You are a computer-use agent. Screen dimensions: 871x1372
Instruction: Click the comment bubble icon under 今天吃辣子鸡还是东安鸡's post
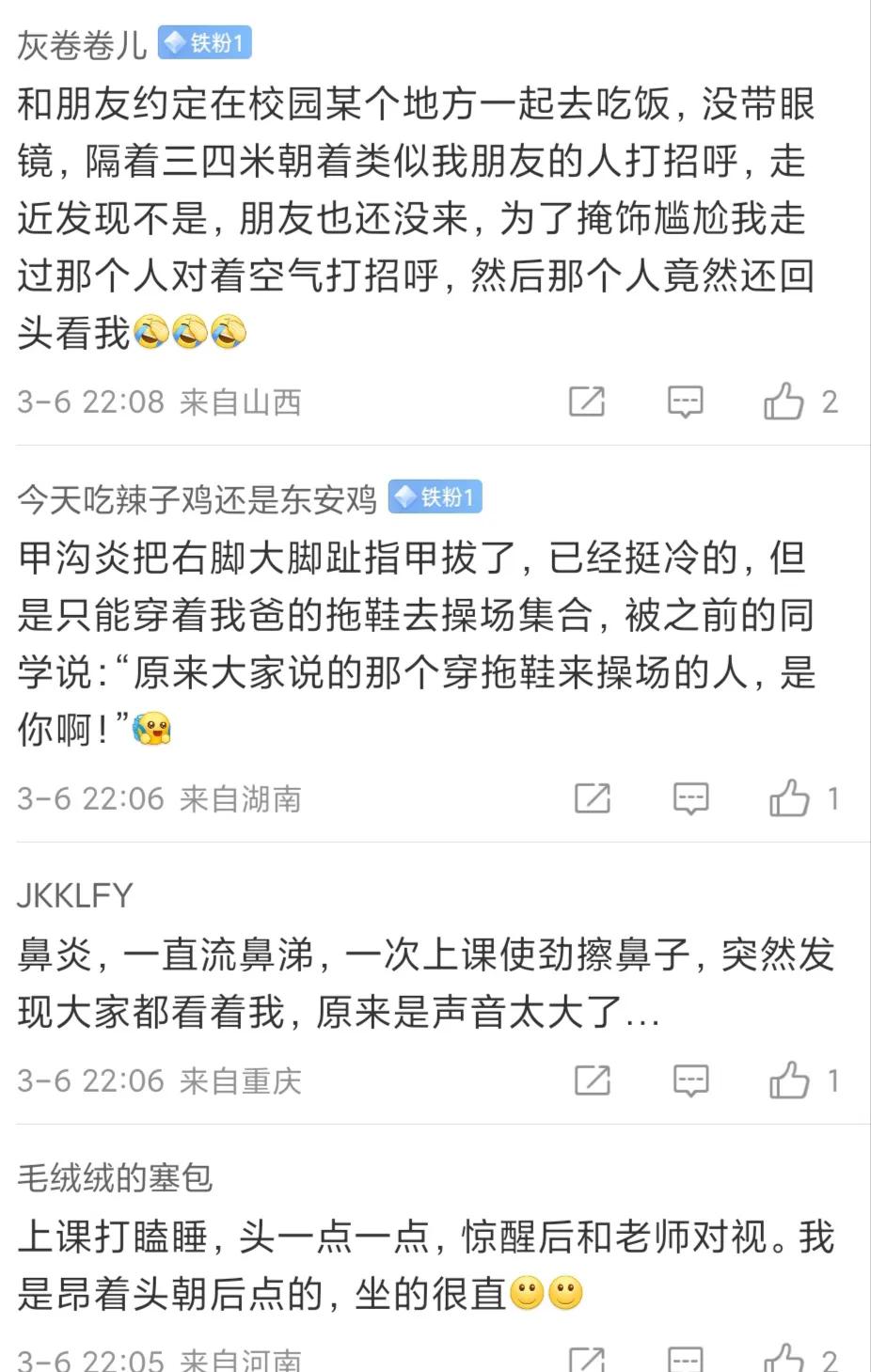pos(691,798)
